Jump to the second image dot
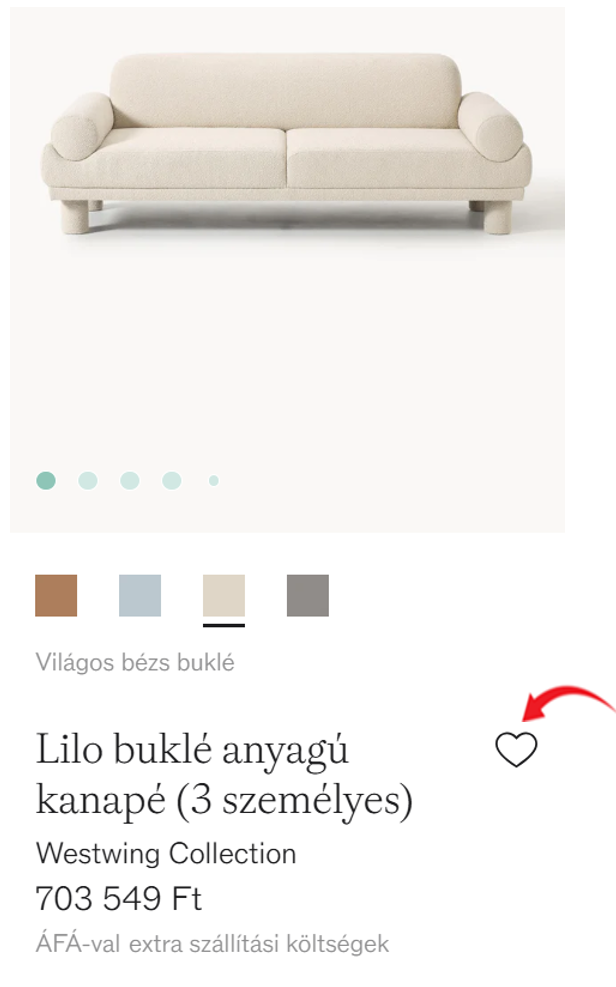Viewport: 616px width, 987px height. pos(88,480)
